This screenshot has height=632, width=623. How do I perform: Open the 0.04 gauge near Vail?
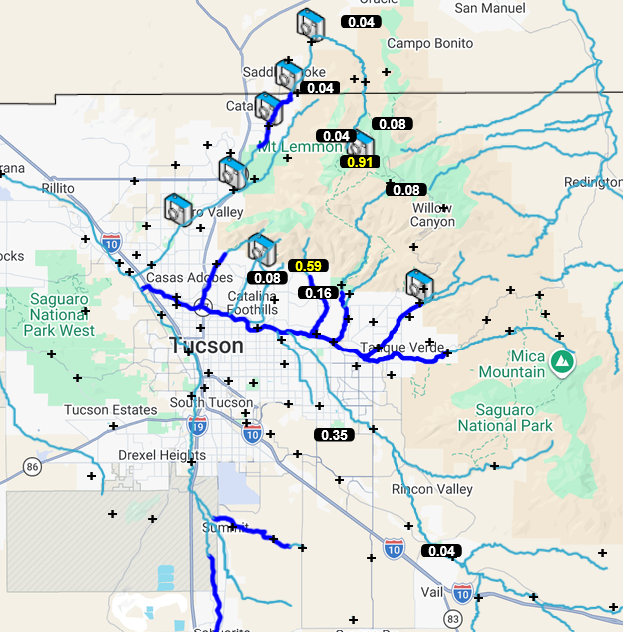441,551
